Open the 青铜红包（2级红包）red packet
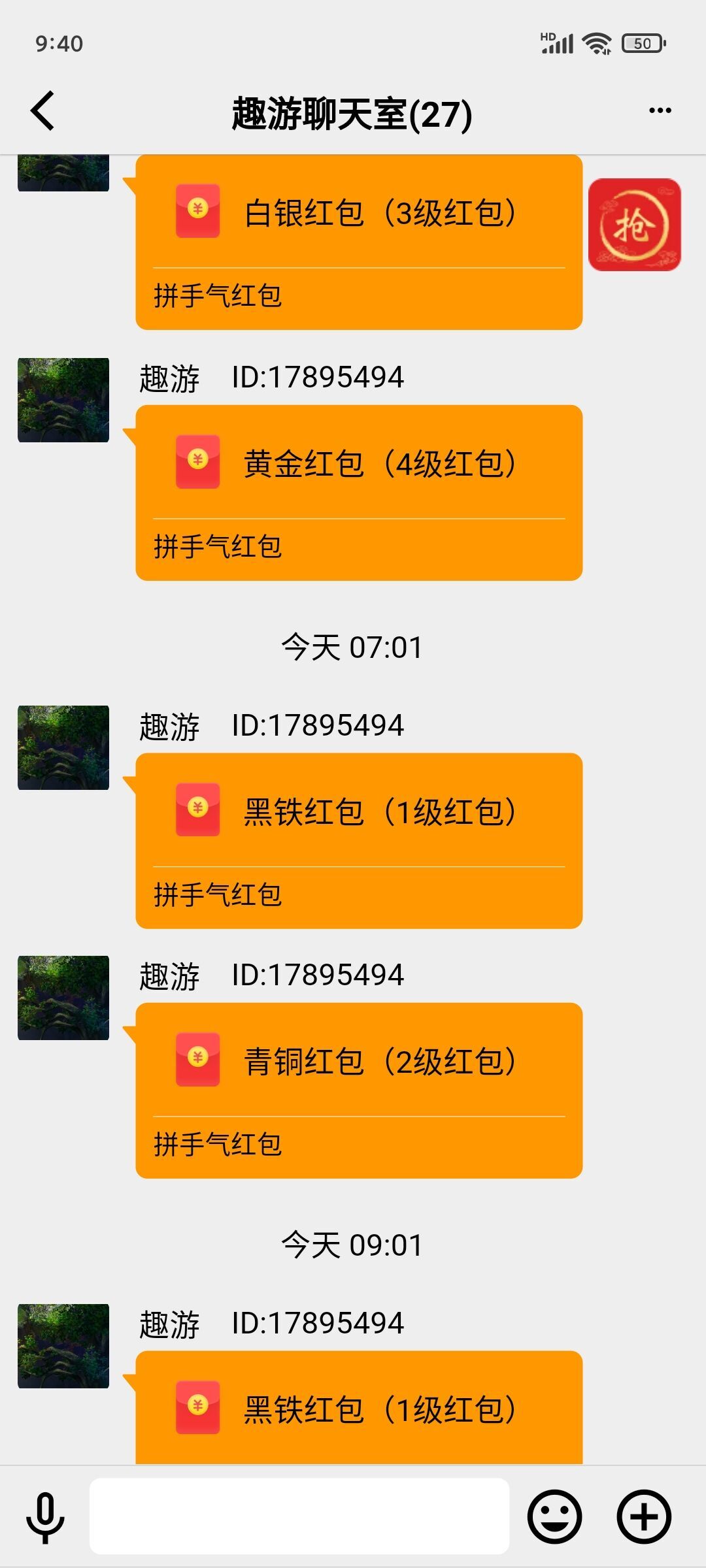706x1568 pixels. point(359,1090)
